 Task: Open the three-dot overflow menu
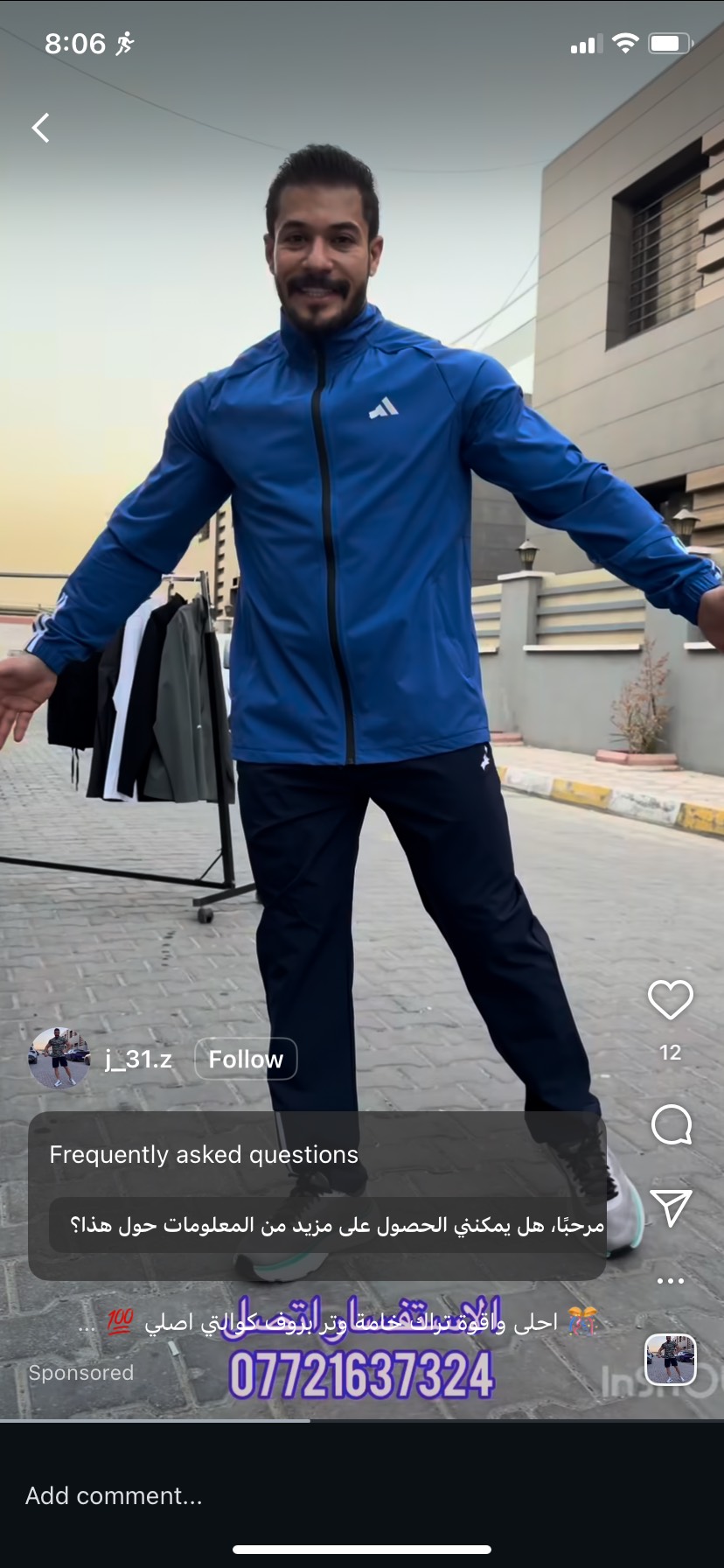tap(670, 1281)
